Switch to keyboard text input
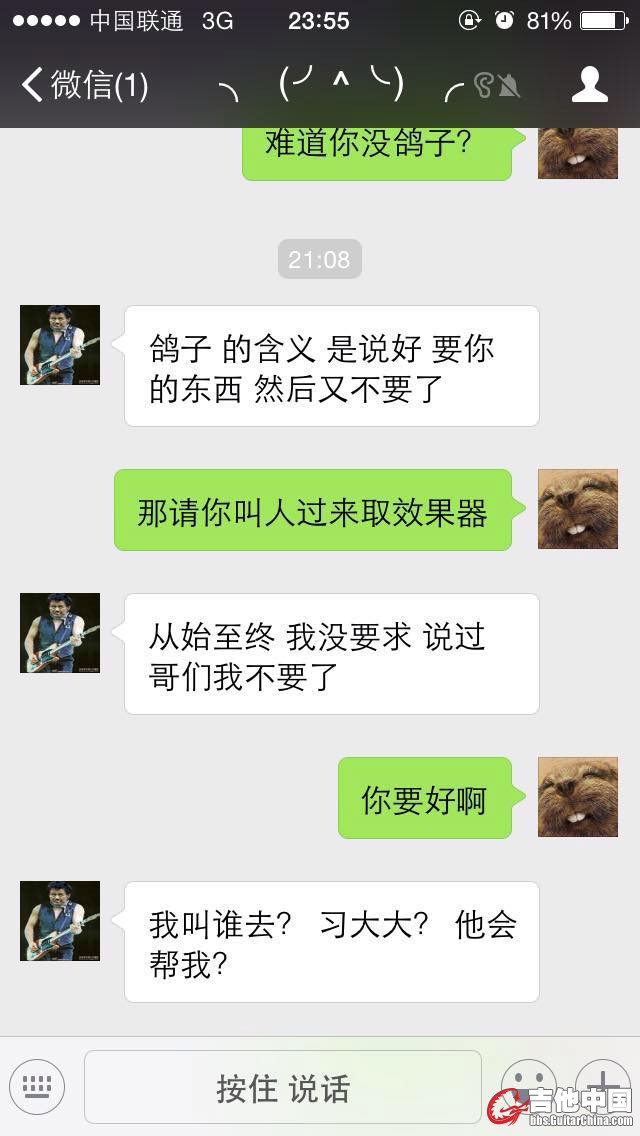 [x=37, y=1087]
